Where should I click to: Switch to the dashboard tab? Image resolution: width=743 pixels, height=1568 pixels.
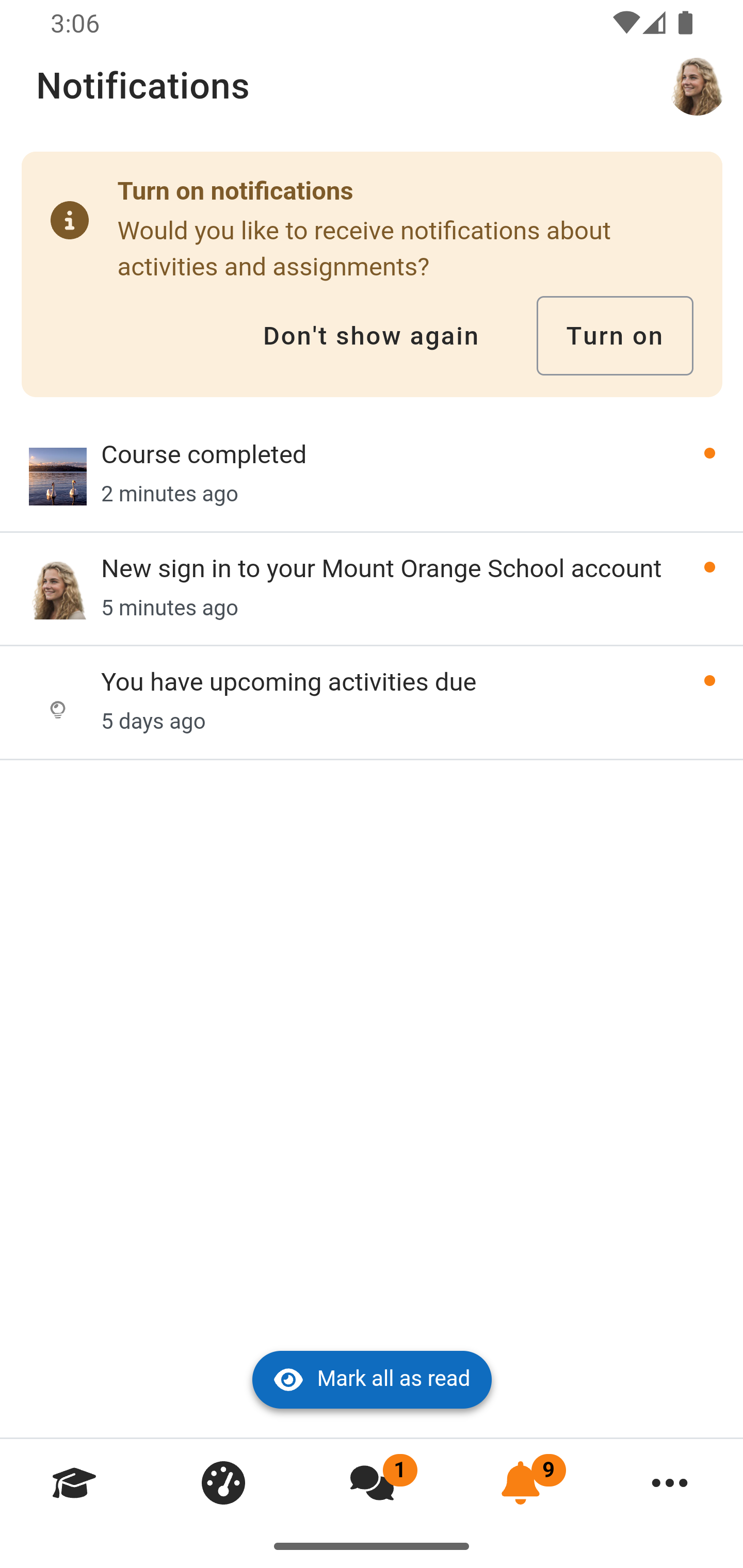point(223,1483)
